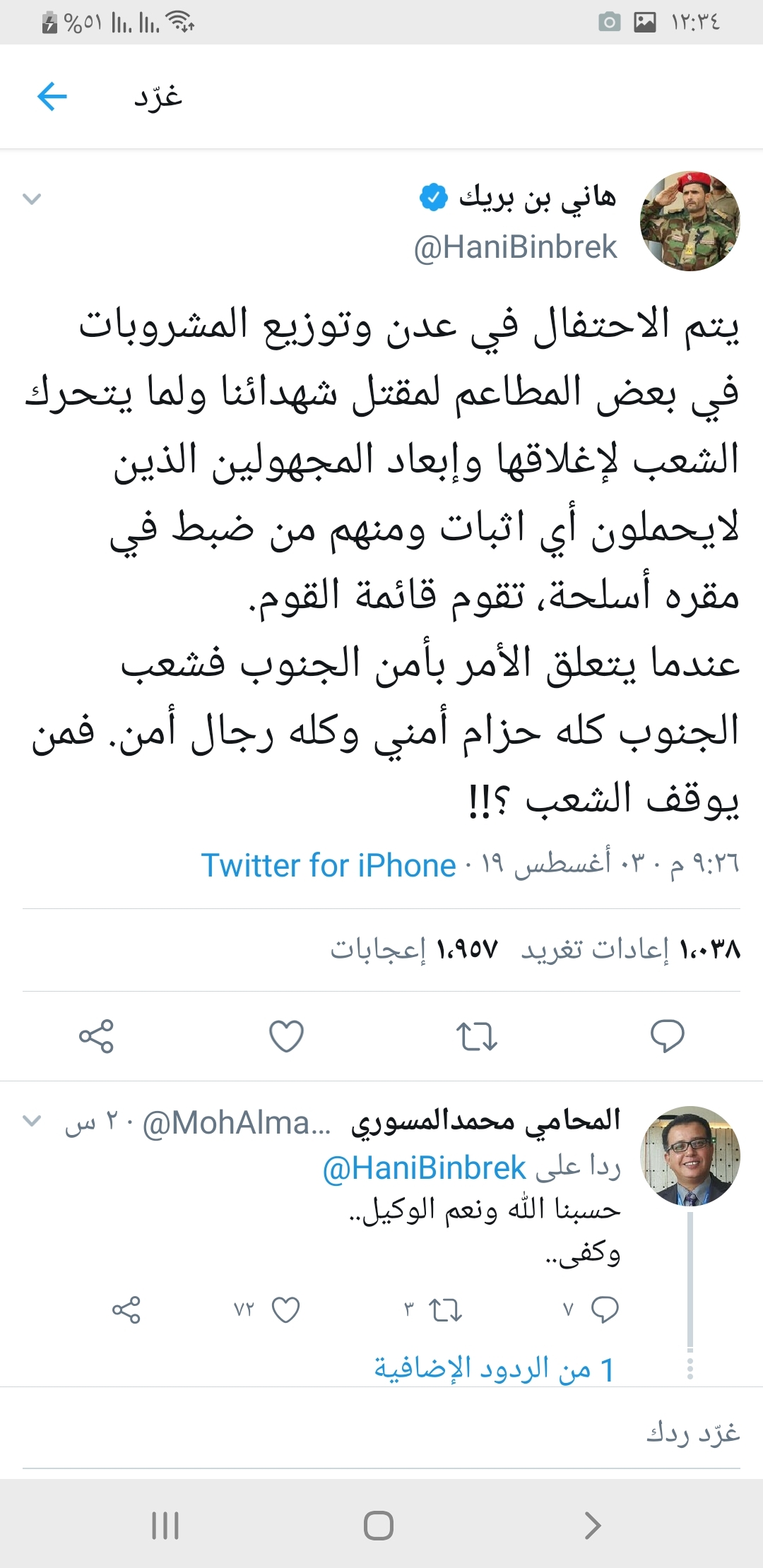This screenshot has height=1568, width=763.
Task: Reply to Hani Binbrek's main tweet
Action: click(667, 1036)
